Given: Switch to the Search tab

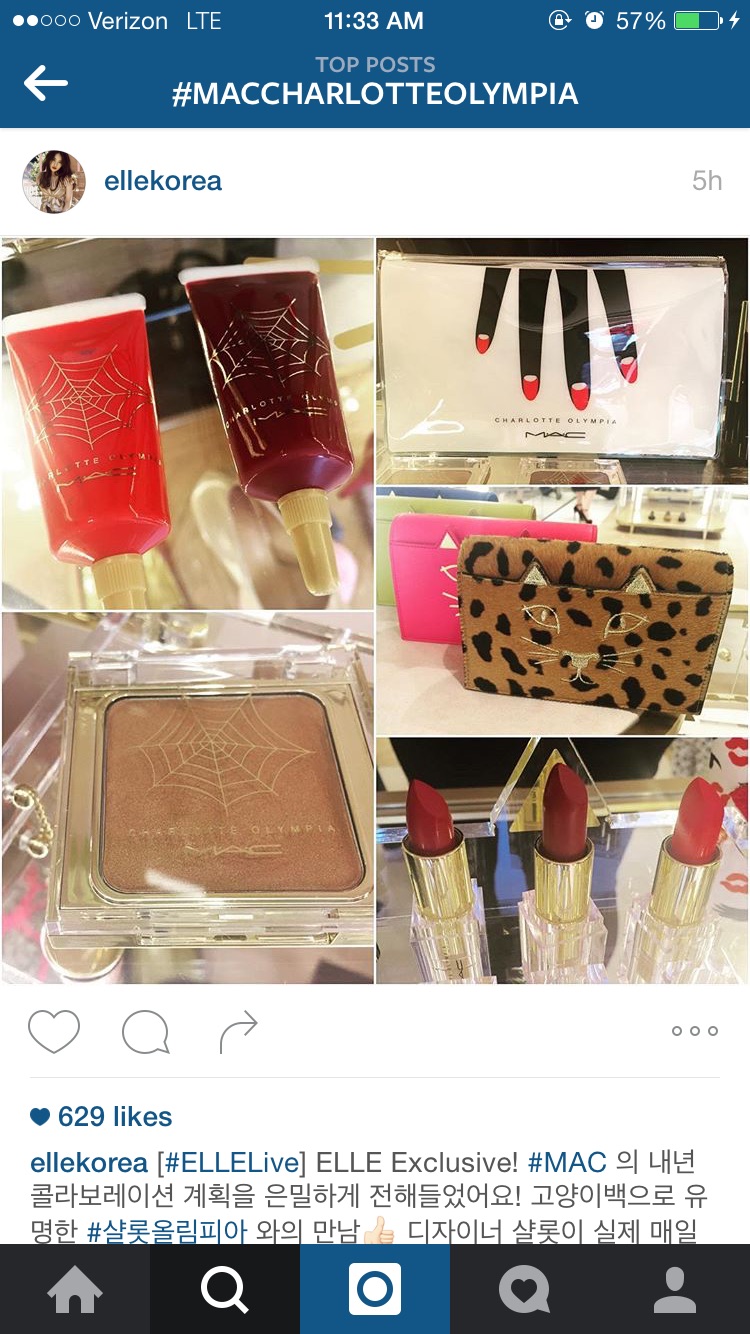Looking at the screenshot, I should [225, 1289].
